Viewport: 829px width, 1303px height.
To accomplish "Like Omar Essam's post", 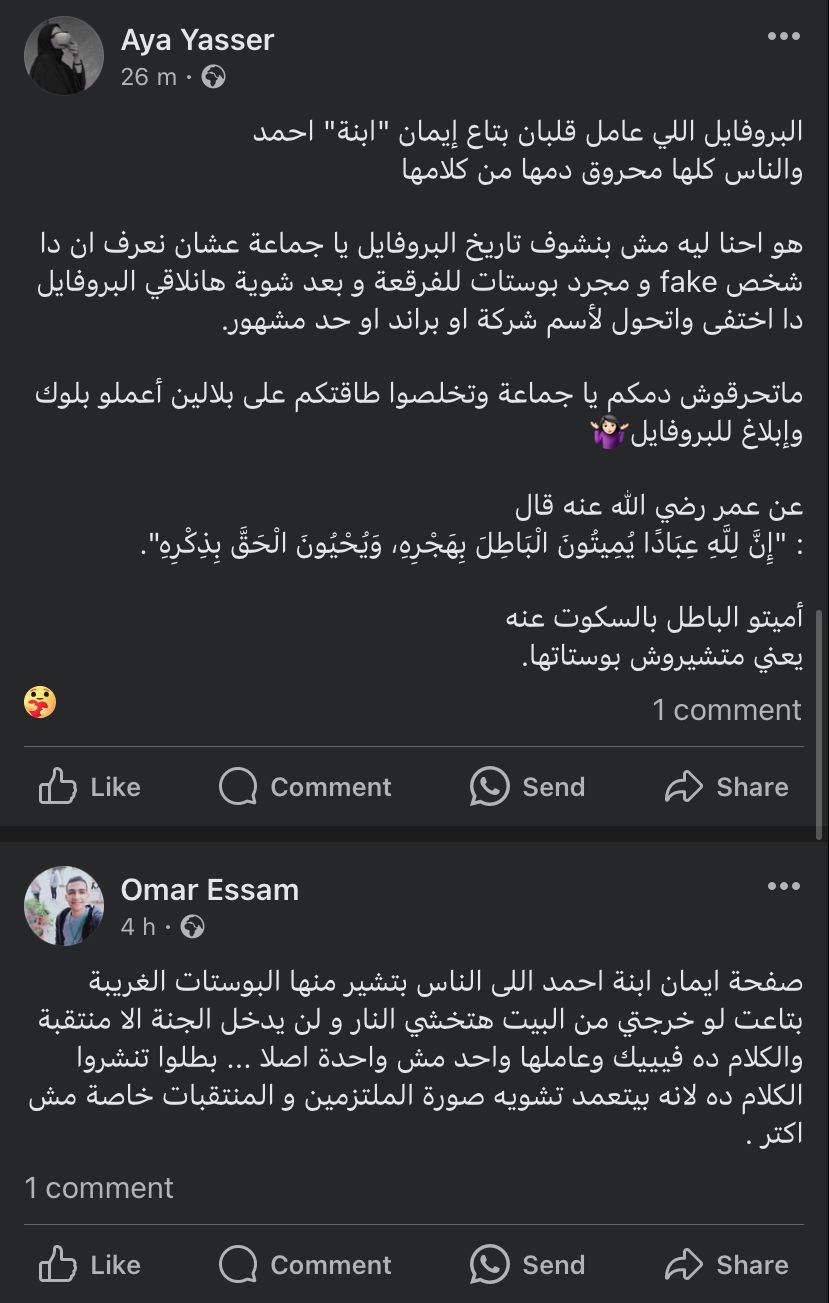I will click(x=90, y=1265).
